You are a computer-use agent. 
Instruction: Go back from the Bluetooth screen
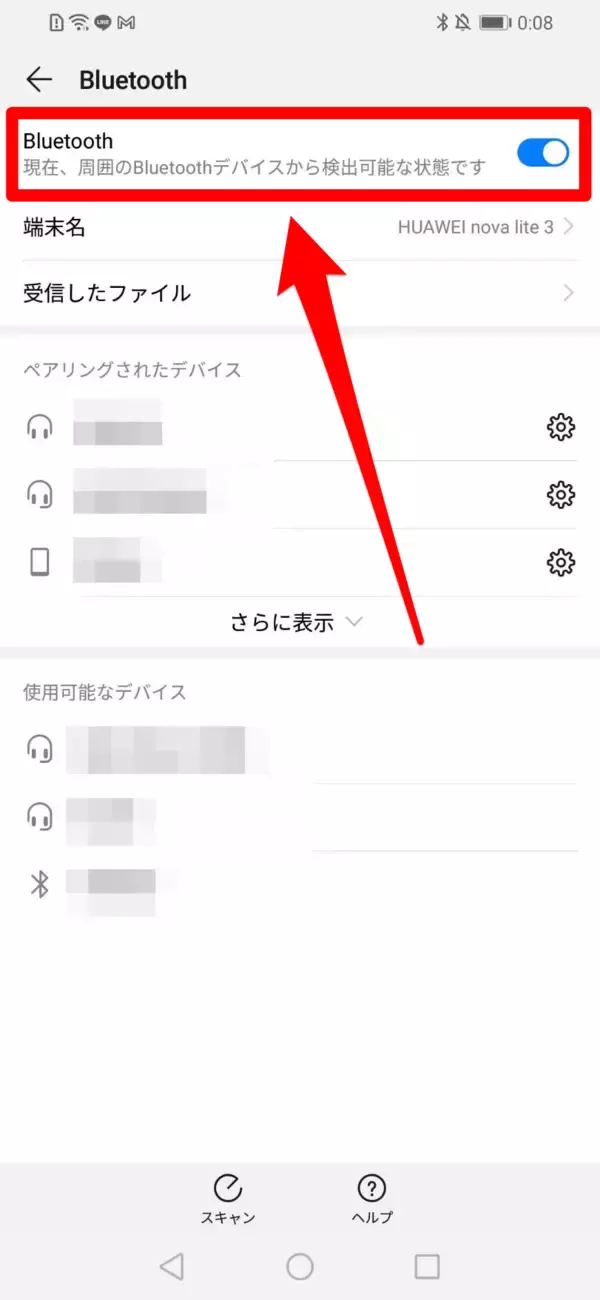[x=39, y=80]
